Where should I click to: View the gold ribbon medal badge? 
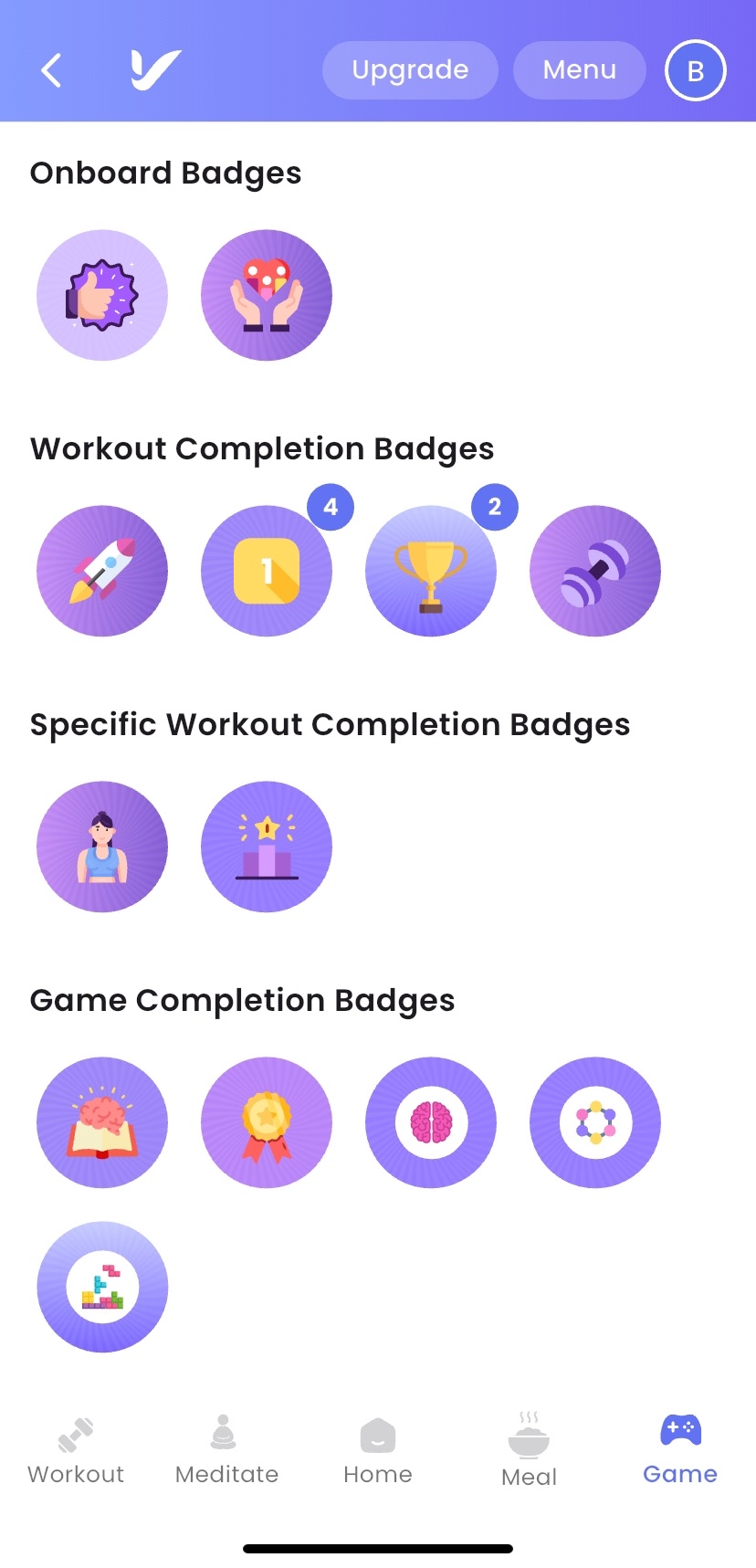267,1122
